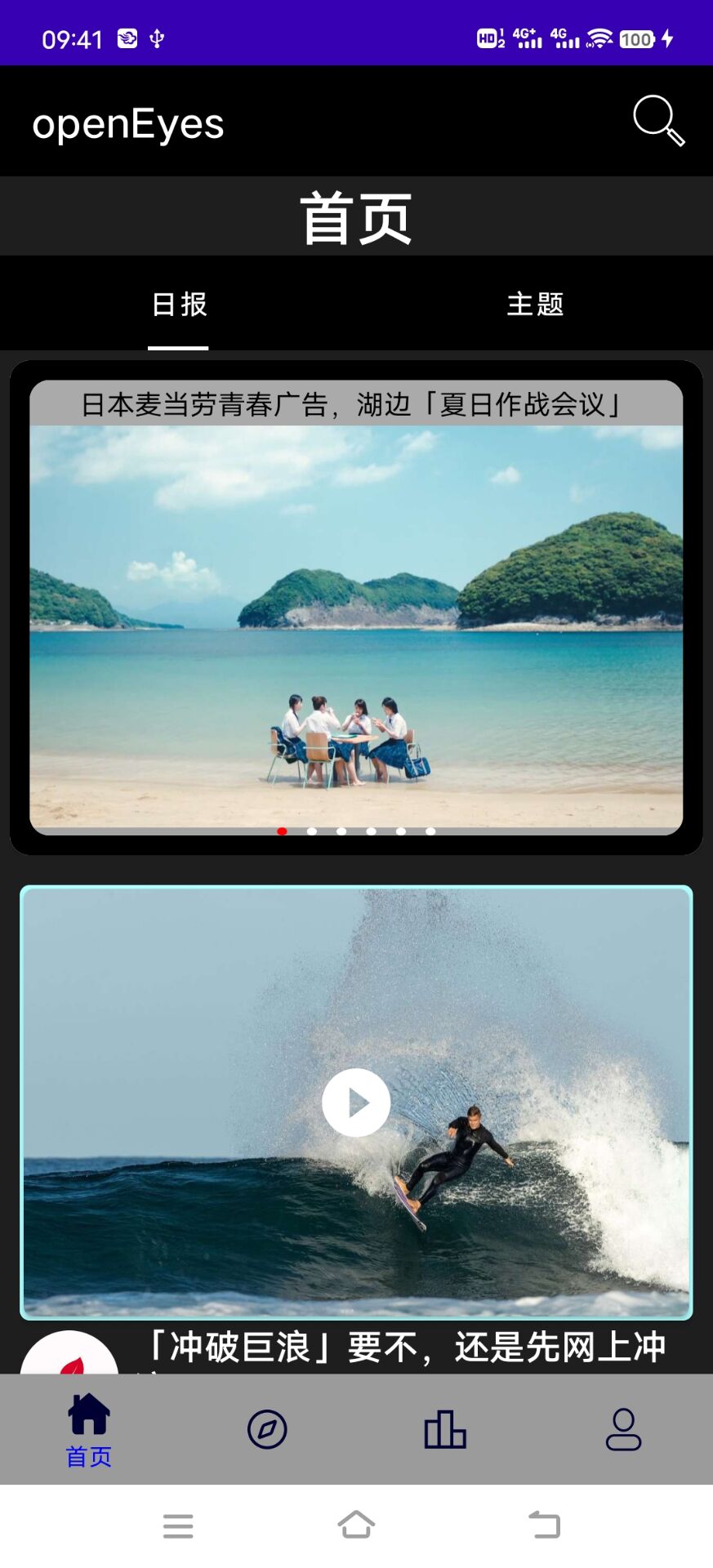The height and width of the screenshot is (1568, 713).
Task: Switch to the 日报 tab
Action: [179, 305]
